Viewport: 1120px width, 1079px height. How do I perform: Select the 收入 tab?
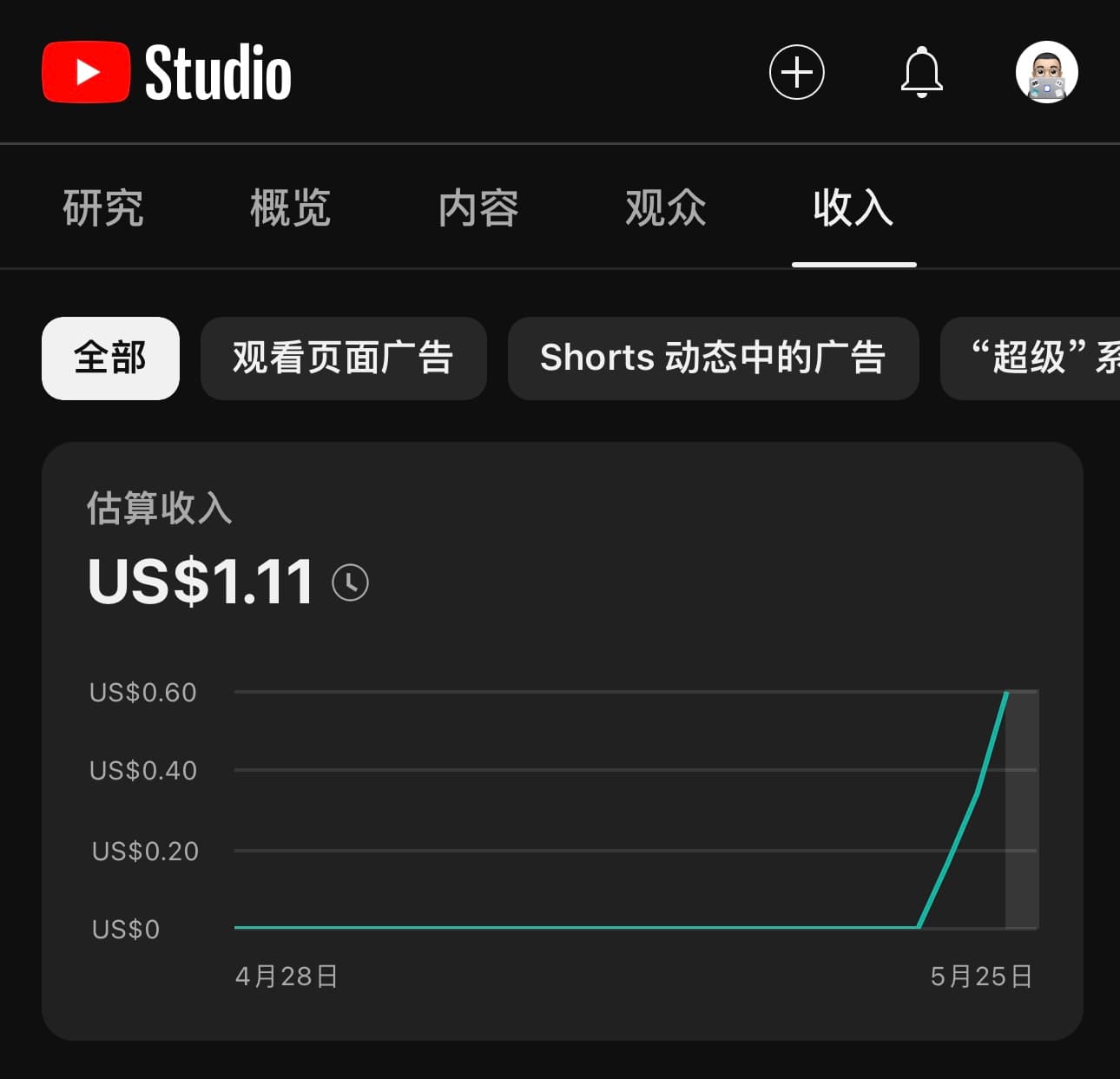(853, 208)
